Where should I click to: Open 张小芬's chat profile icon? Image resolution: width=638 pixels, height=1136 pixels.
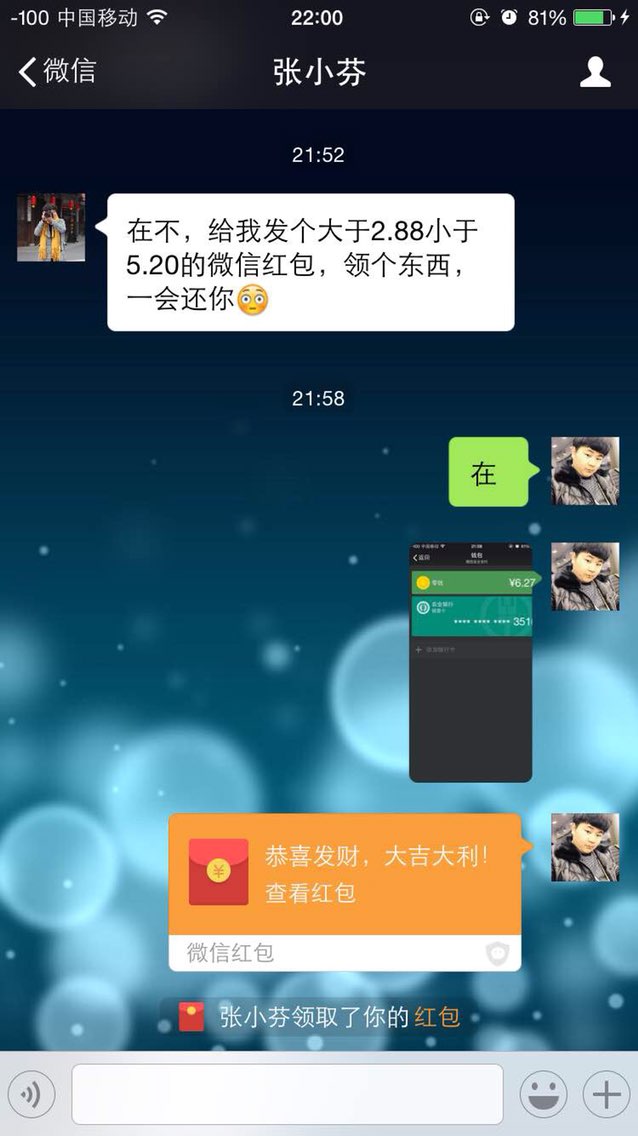coord(595,72)
